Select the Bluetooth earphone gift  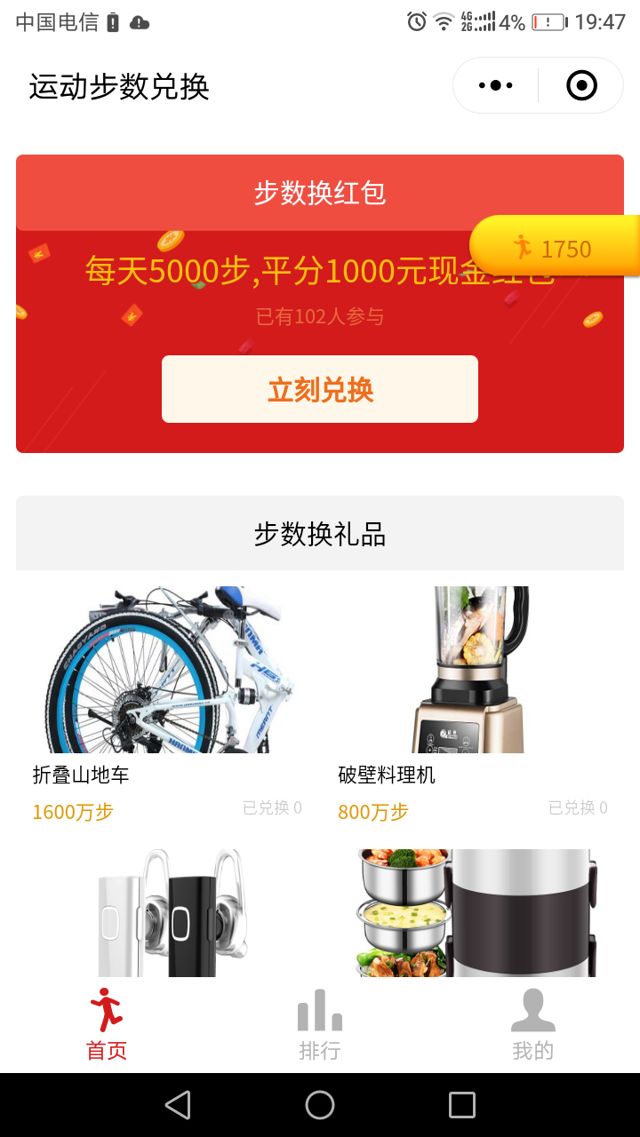click(168, 912)
